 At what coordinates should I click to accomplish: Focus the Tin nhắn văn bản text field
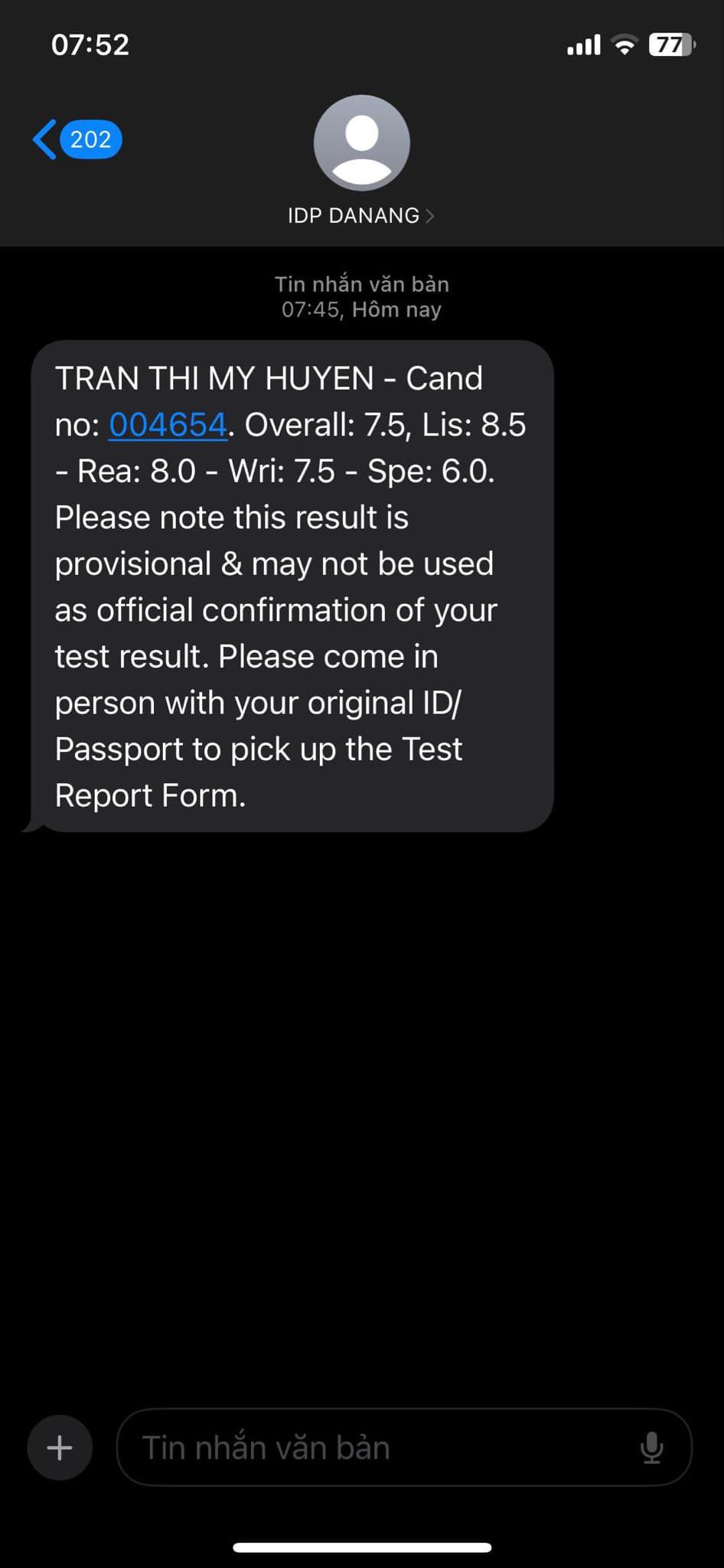click(x=375, y=1448)
